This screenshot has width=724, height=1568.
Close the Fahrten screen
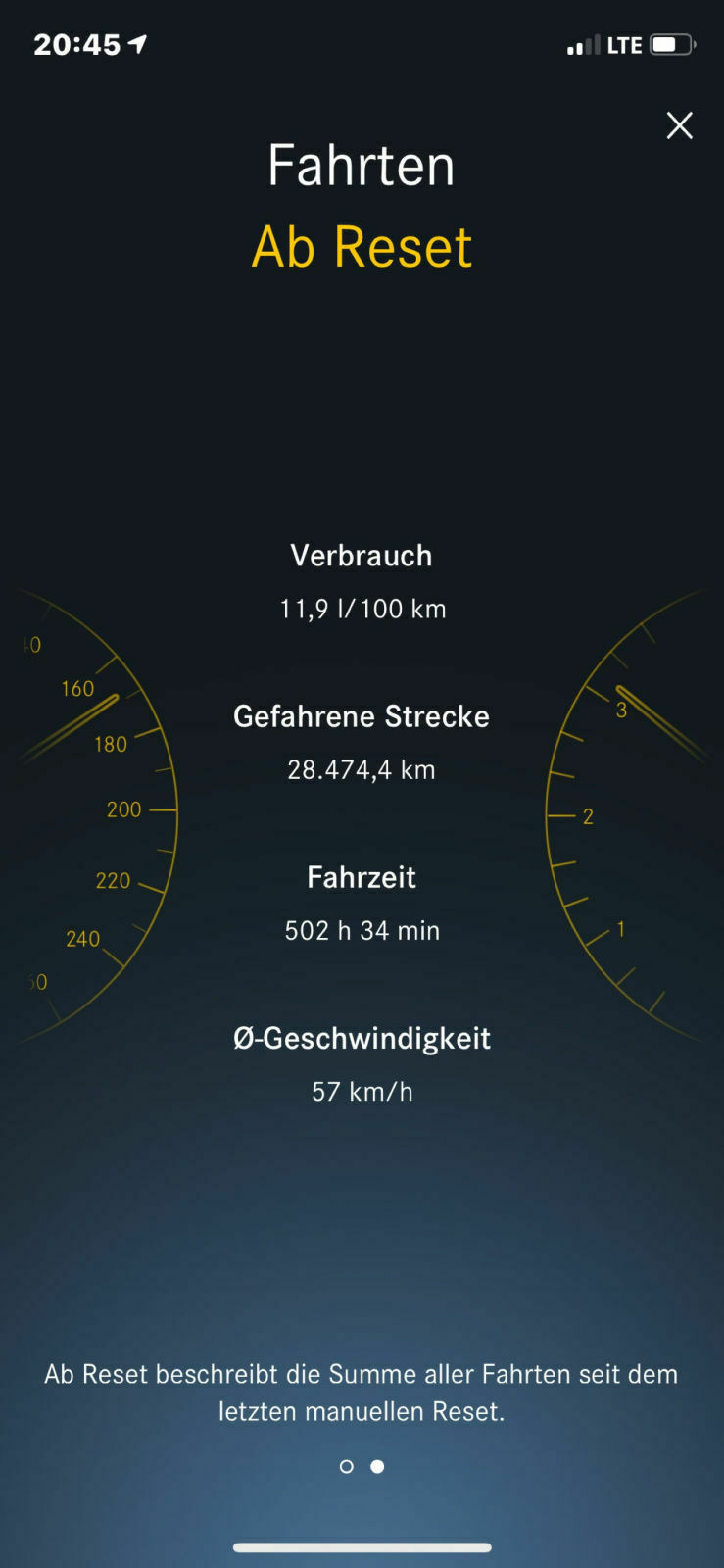click(679, 125)
